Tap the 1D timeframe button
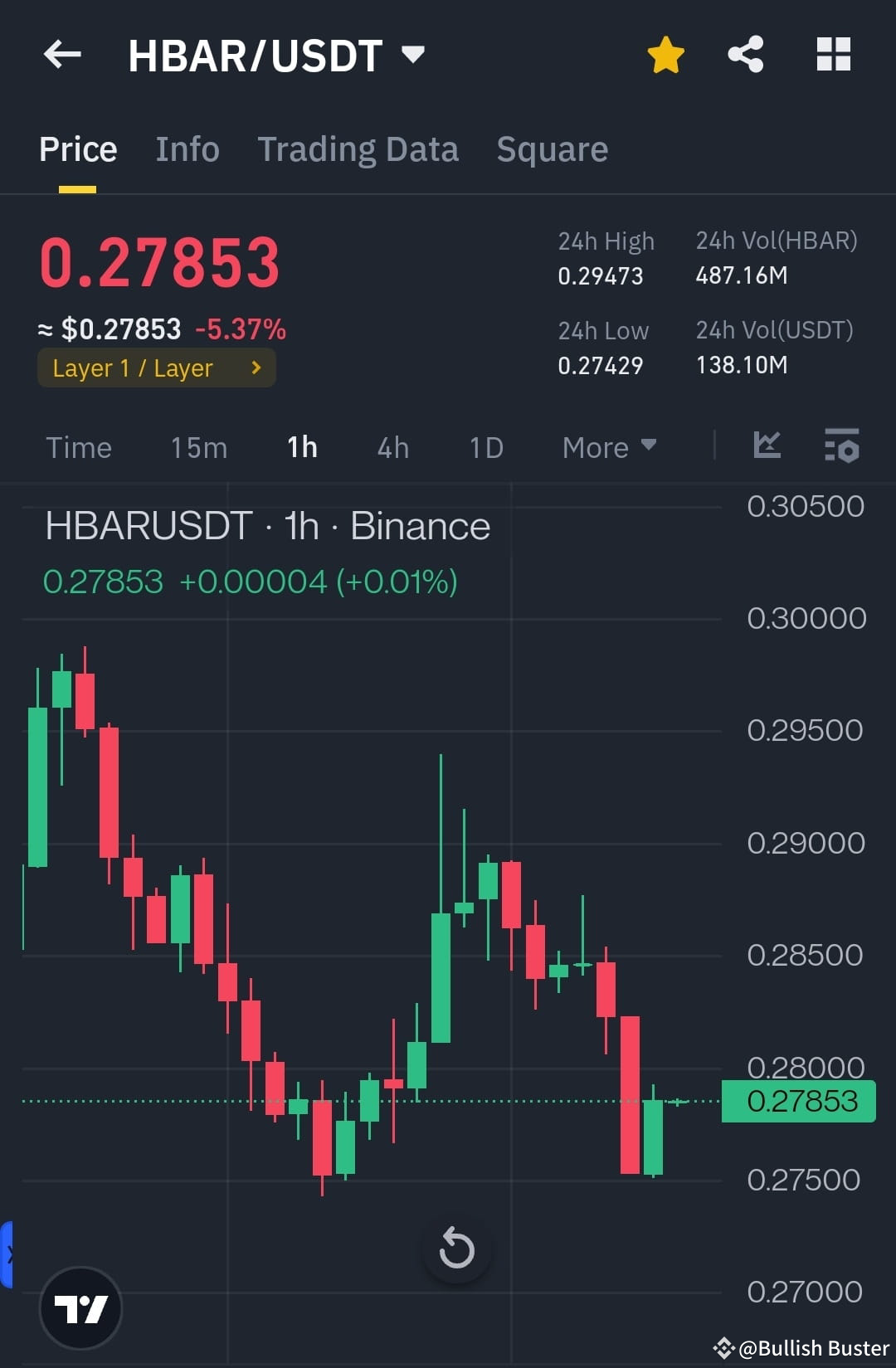The width and height of the screenshot is (896, 1368). [485, 446]
